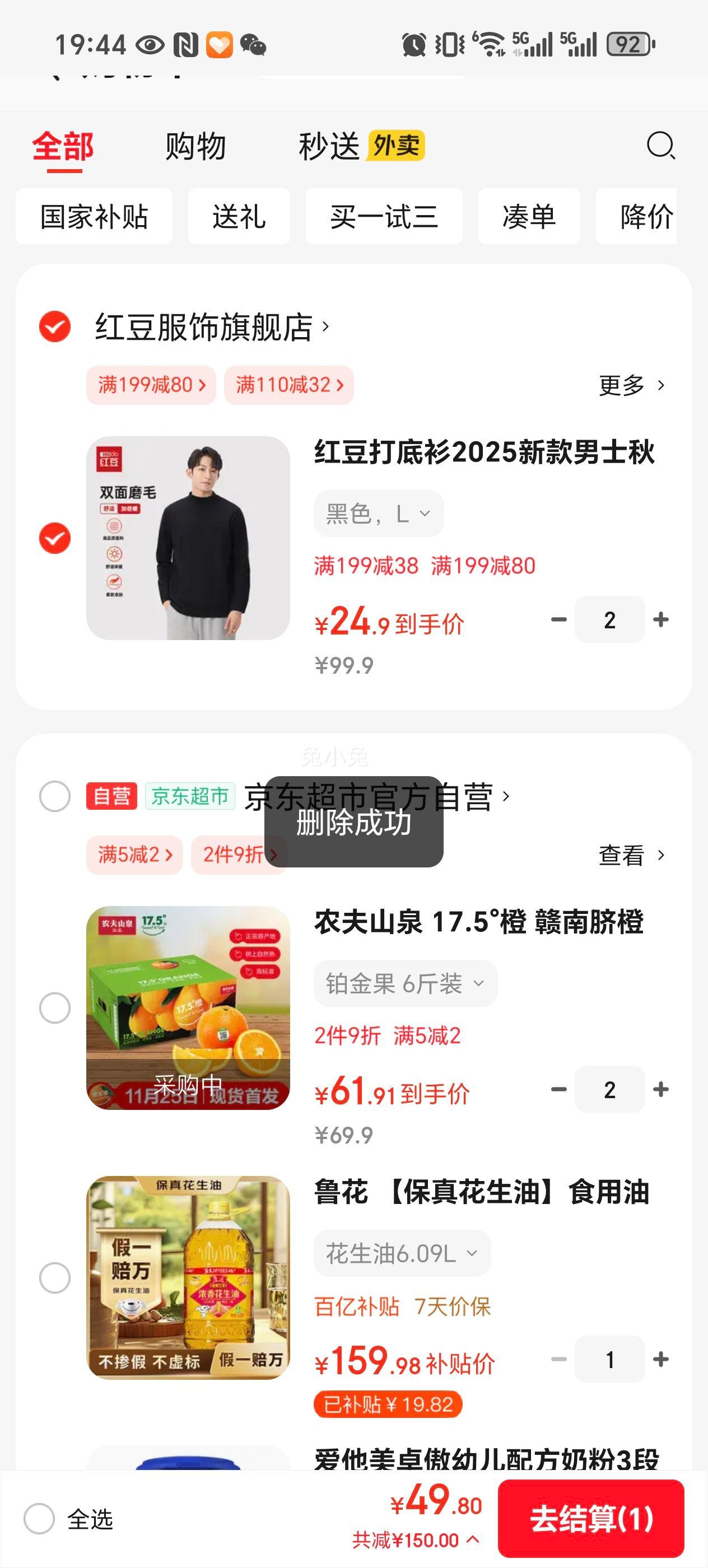This screenshot has width=708, height=1568.
Task: Apply the 买一试三 filter
Action: (384, 217)
